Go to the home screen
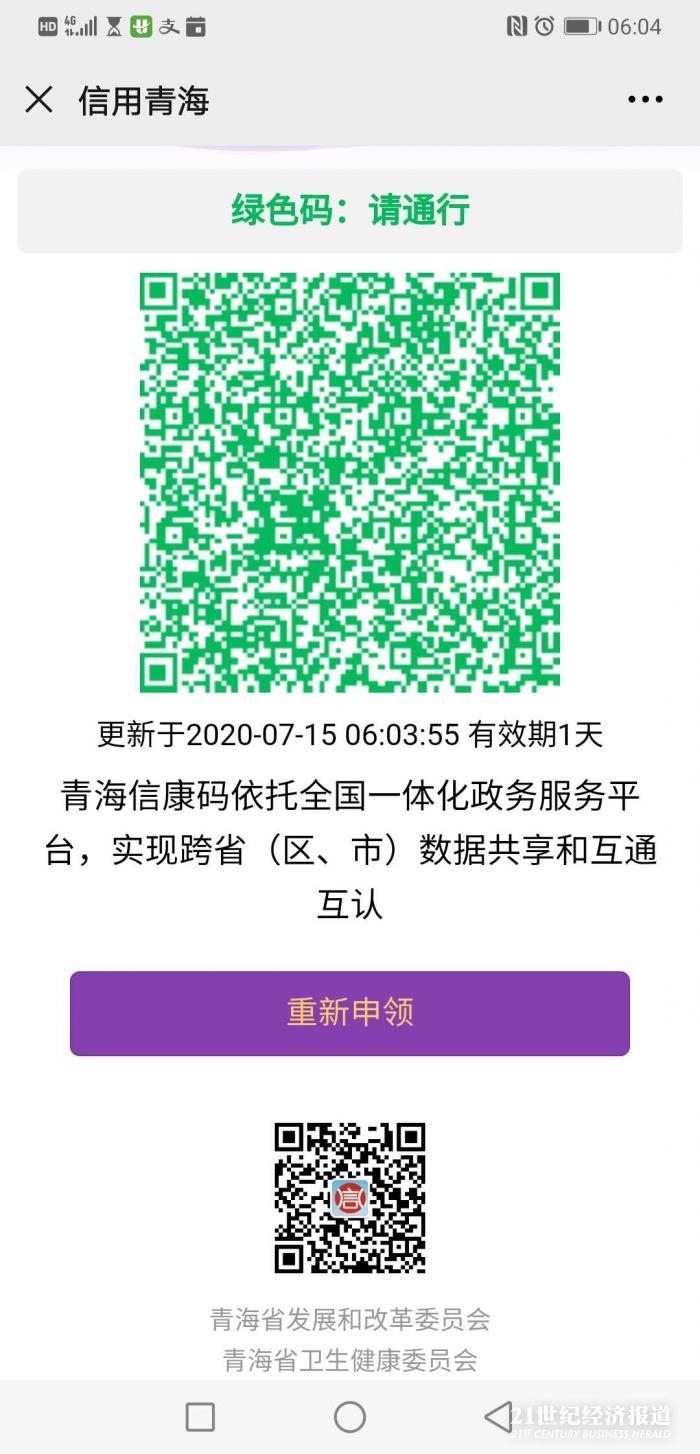This screenshot has height=1454, width=700. 350,1416
